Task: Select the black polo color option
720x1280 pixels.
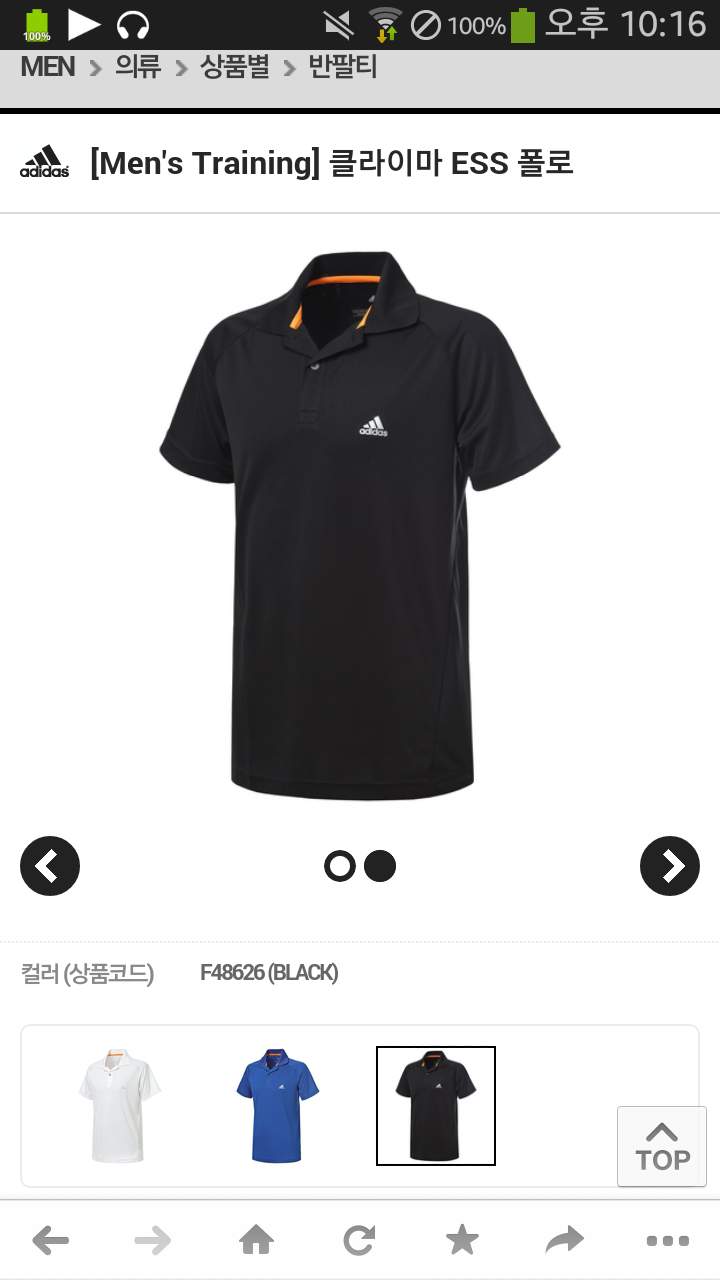Action: [435, 1105]
